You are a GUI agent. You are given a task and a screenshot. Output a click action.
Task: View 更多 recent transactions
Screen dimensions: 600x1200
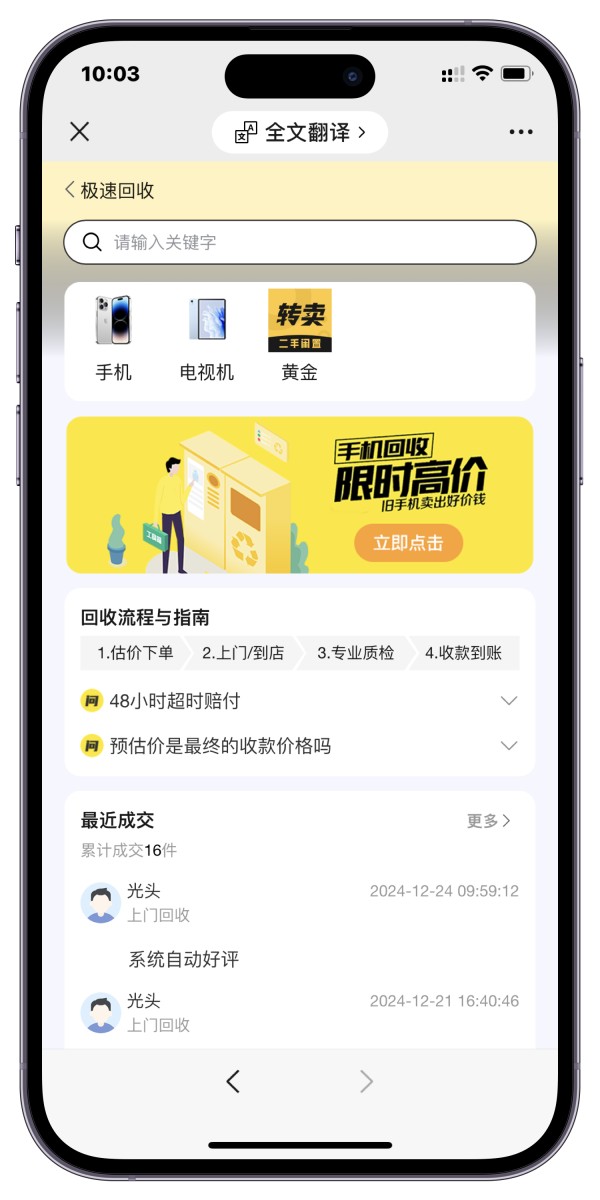click(489, 821)
